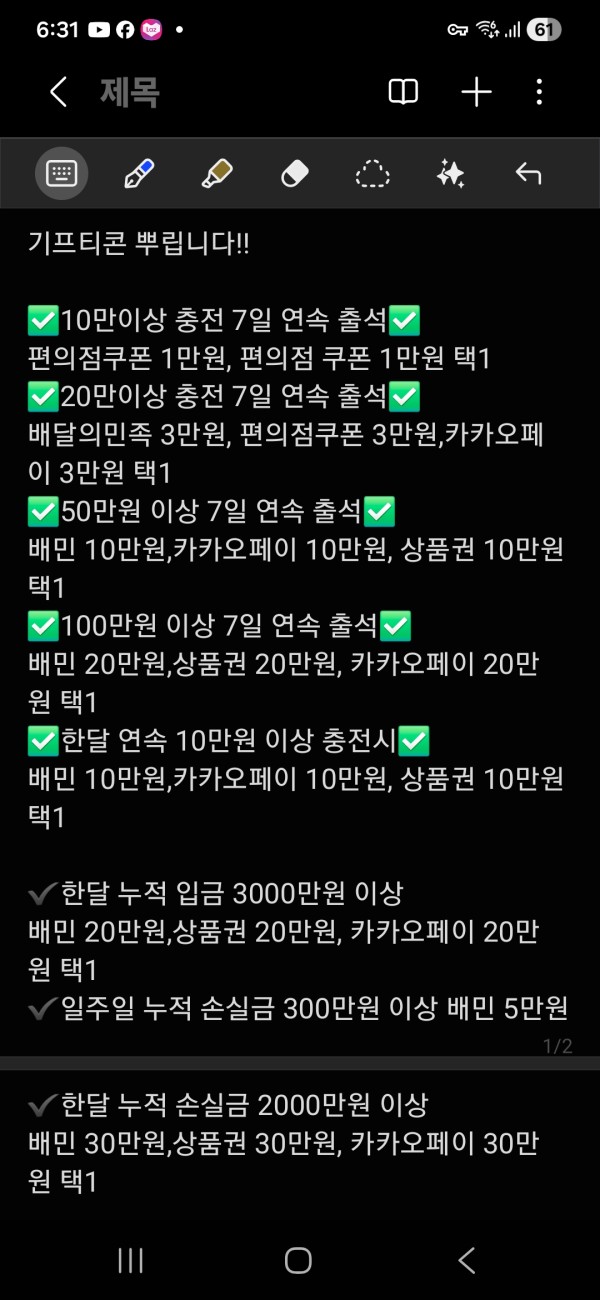This screenshot has height=1300, width=600.
Task: Select the keyboard input mode
Action: tap(61, 174)
